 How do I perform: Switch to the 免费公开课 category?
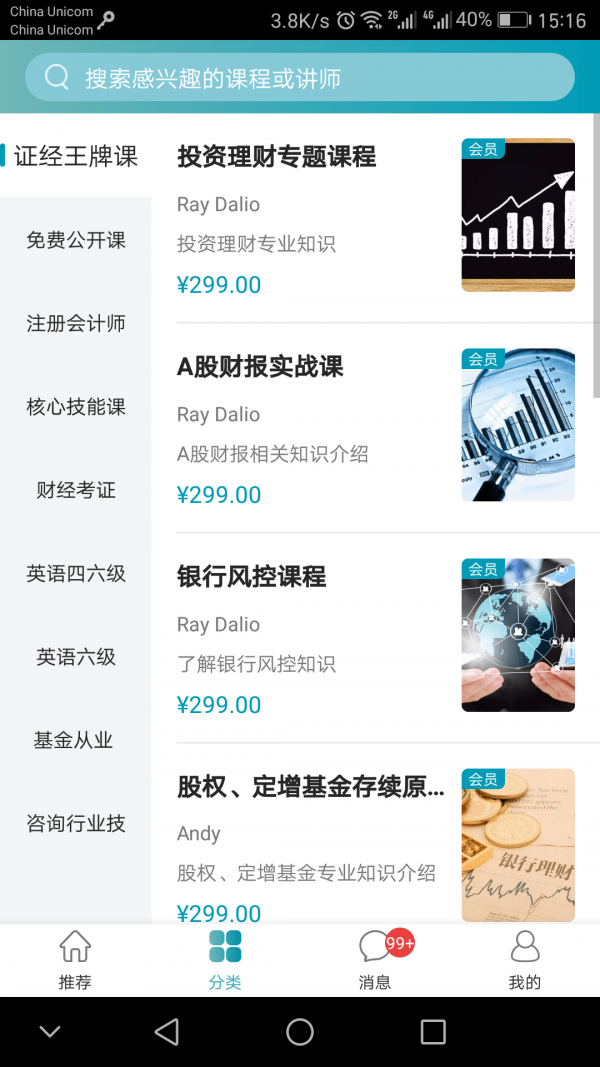pos(76,240)
